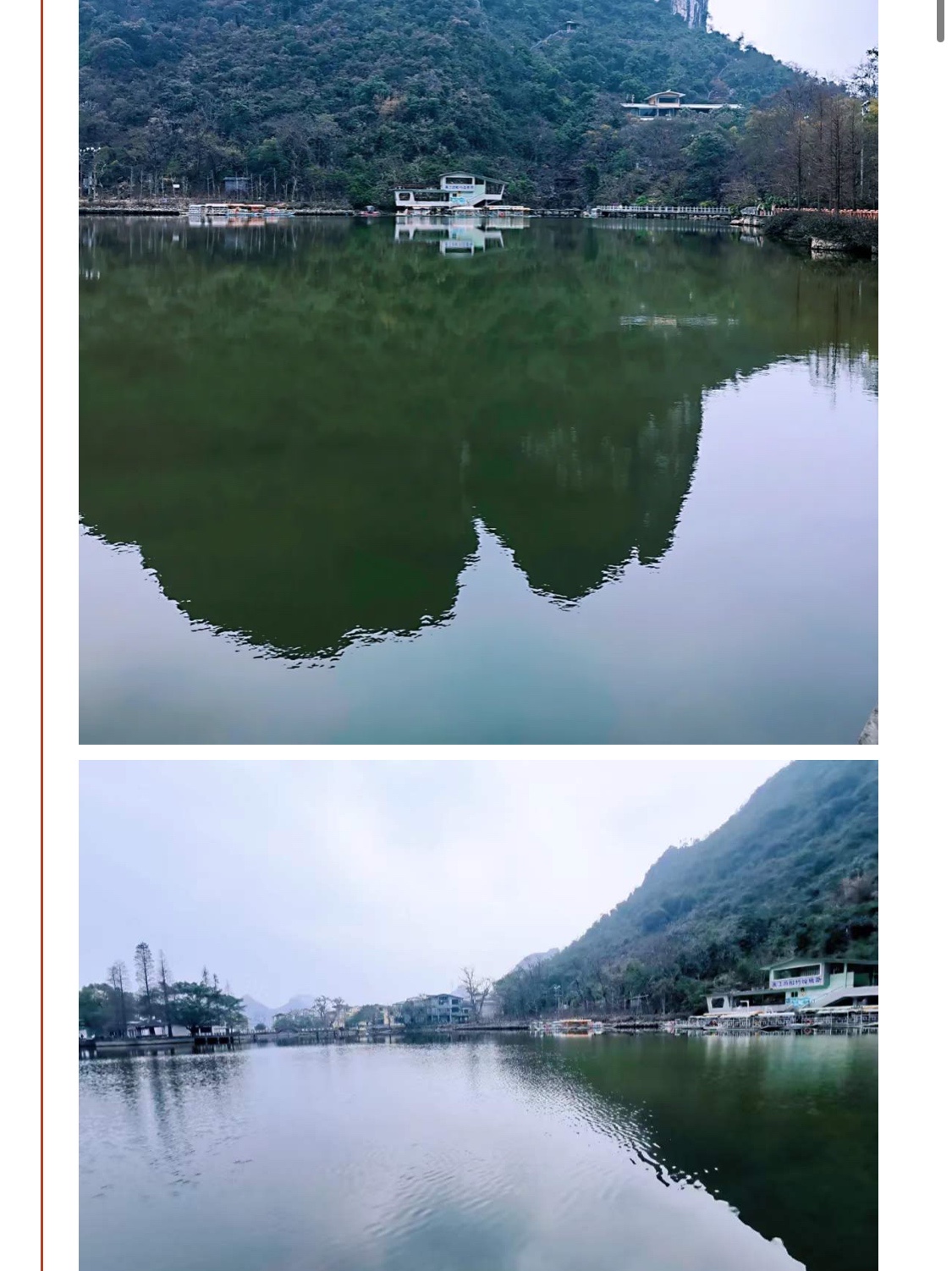View the lakeside dock photo under overcast sky
This screenshot has height=1271, width=952.
(x=478, y=1015)
